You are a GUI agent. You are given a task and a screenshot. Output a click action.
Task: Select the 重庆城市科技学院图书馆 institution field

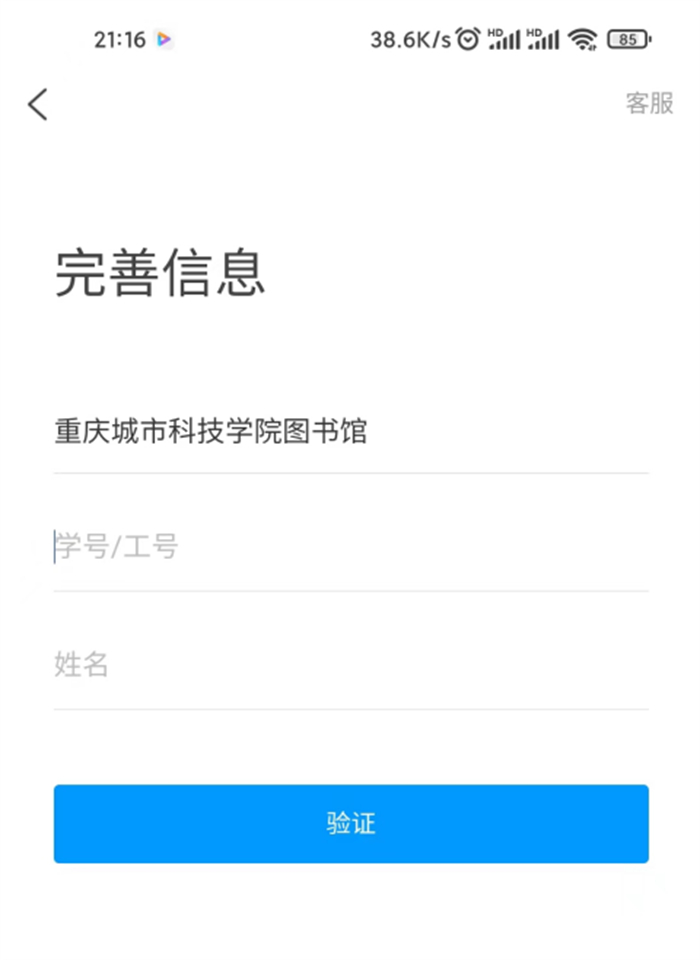[350, 432]
